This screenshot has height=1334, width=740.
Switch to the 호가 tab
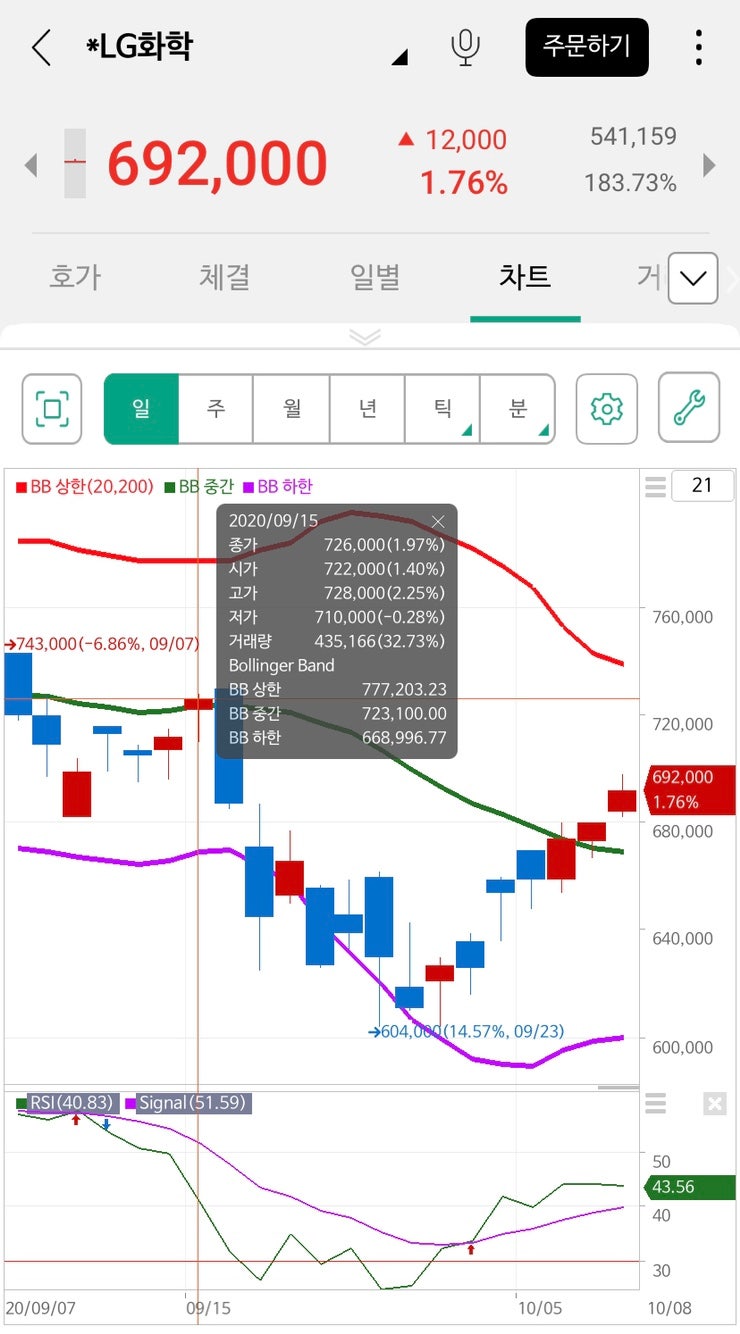coord(75,279)
